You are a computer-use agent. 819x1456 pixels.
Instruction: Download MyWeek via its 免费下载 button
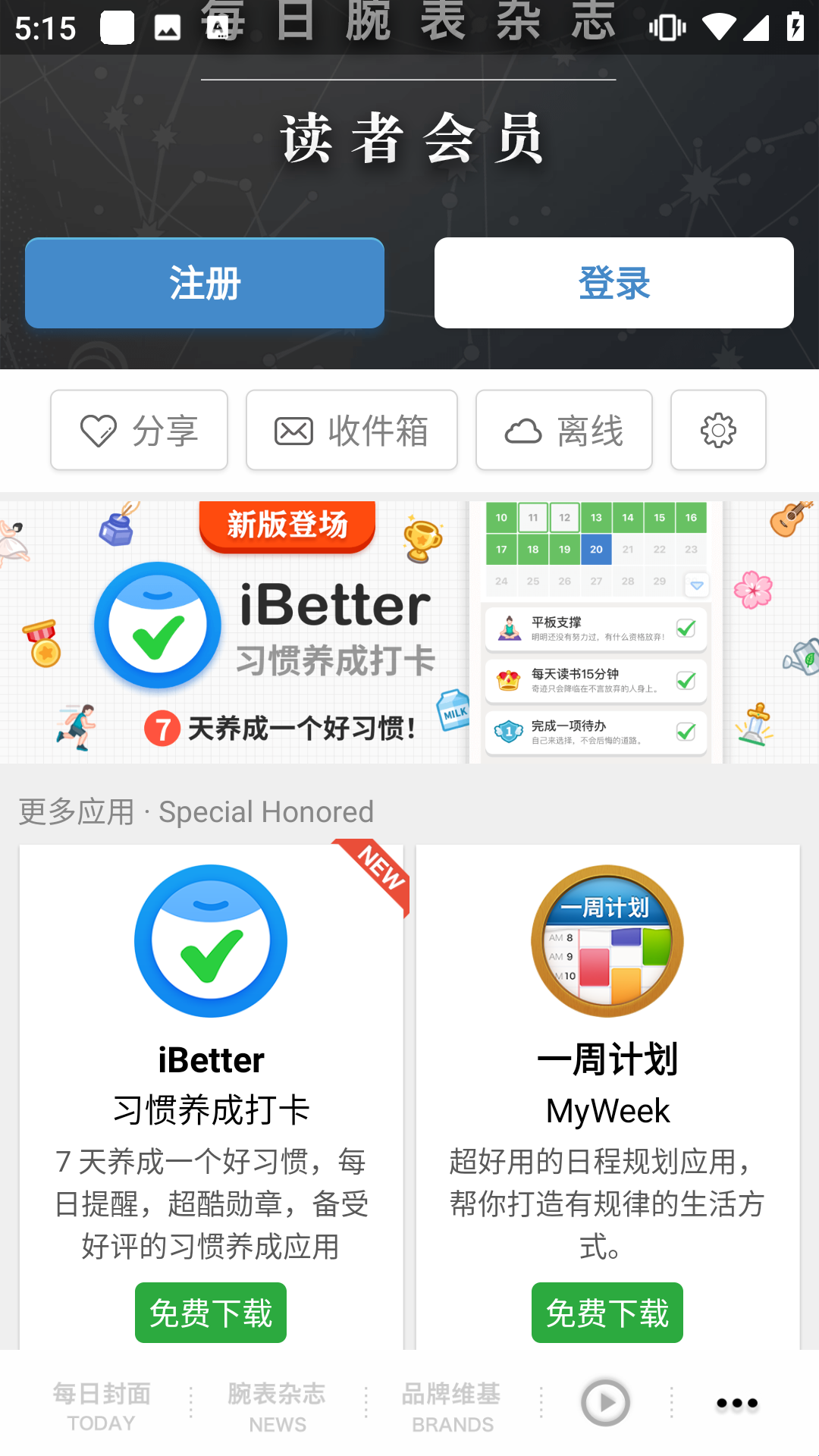pyautogui.click(x=607, y=1313)
